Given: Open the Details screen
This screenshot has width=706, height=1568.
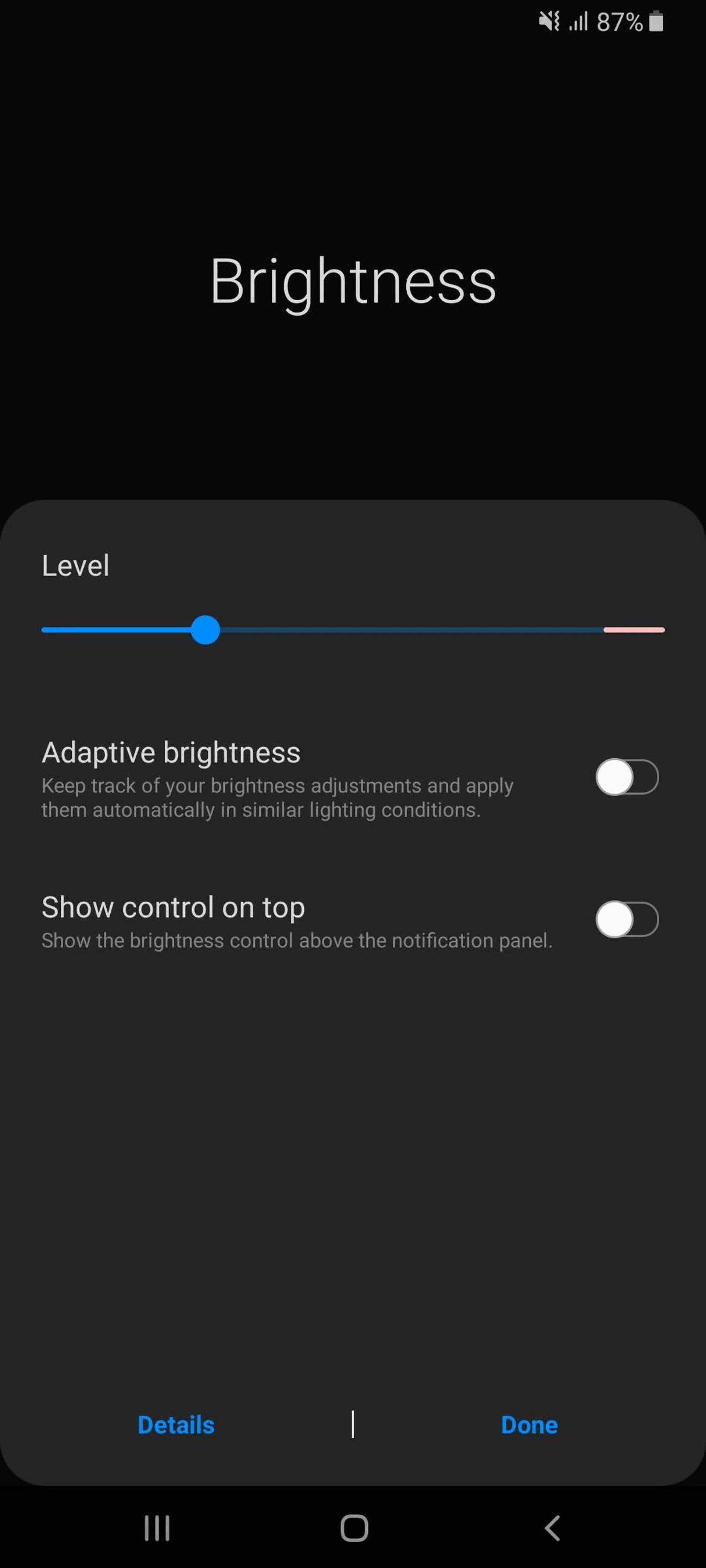Looking at the screenshot, I should [x=176, y=1425].
